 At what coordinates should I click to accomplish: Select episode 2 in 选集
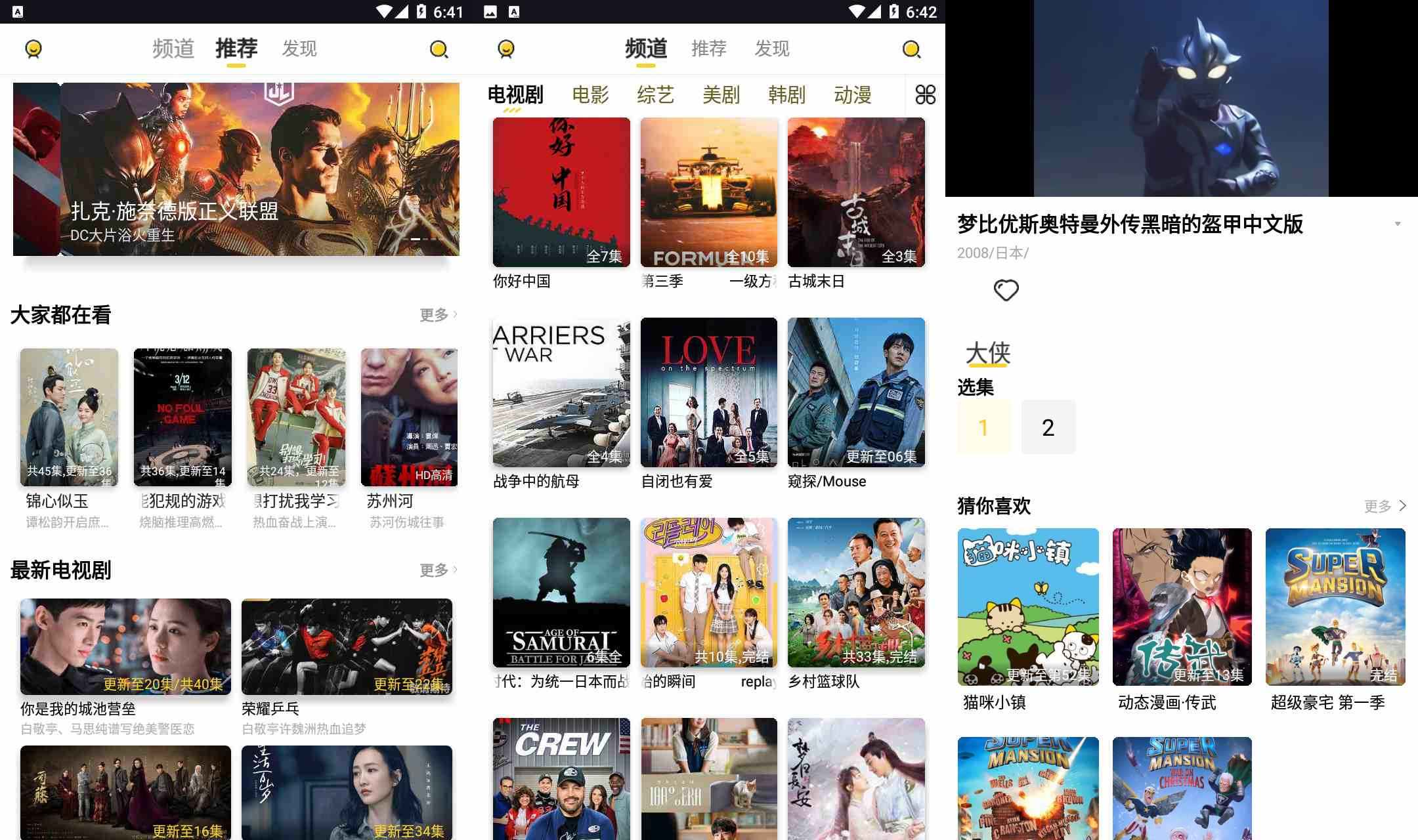(1048, 427)
